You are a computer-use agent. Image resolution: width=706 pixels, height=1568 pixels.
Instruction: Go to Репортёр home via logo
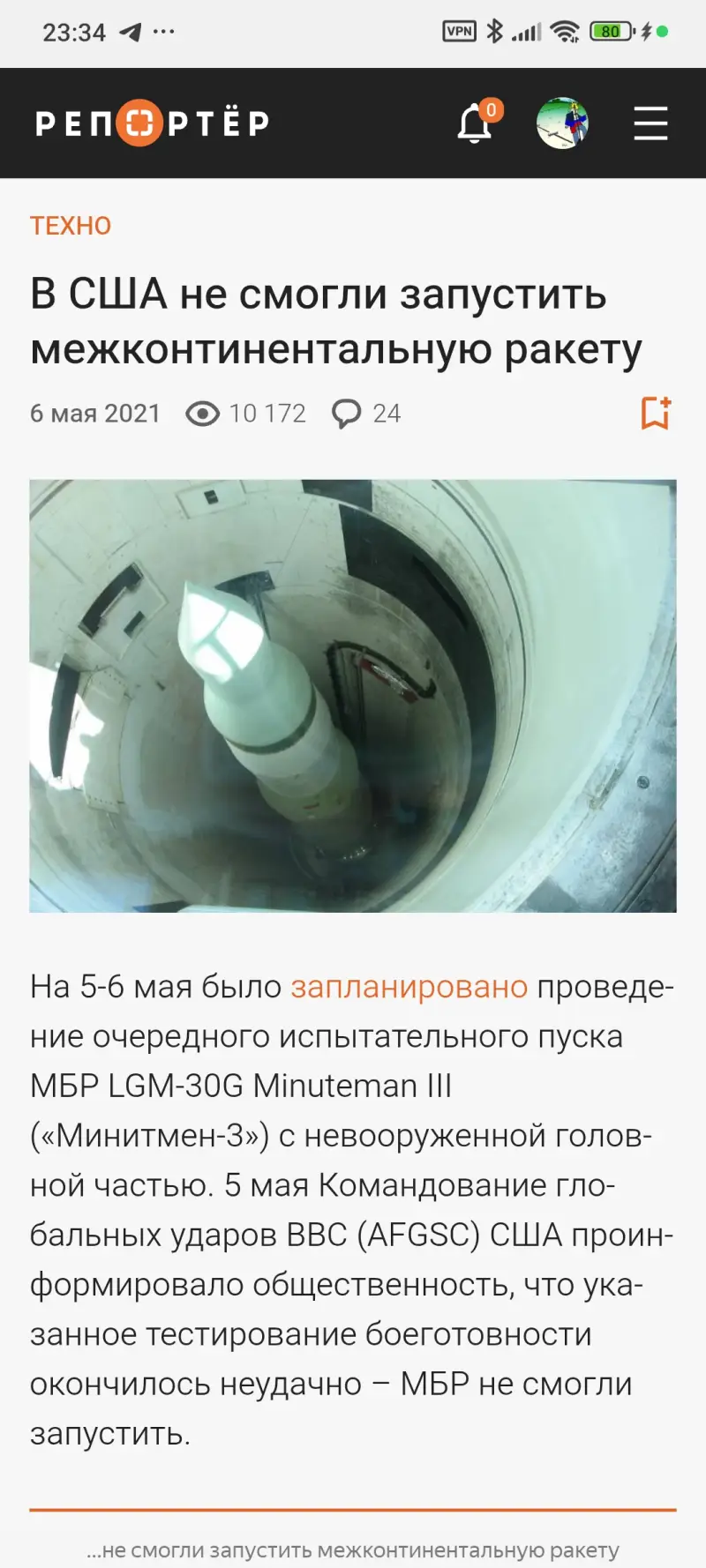[152, 123]
